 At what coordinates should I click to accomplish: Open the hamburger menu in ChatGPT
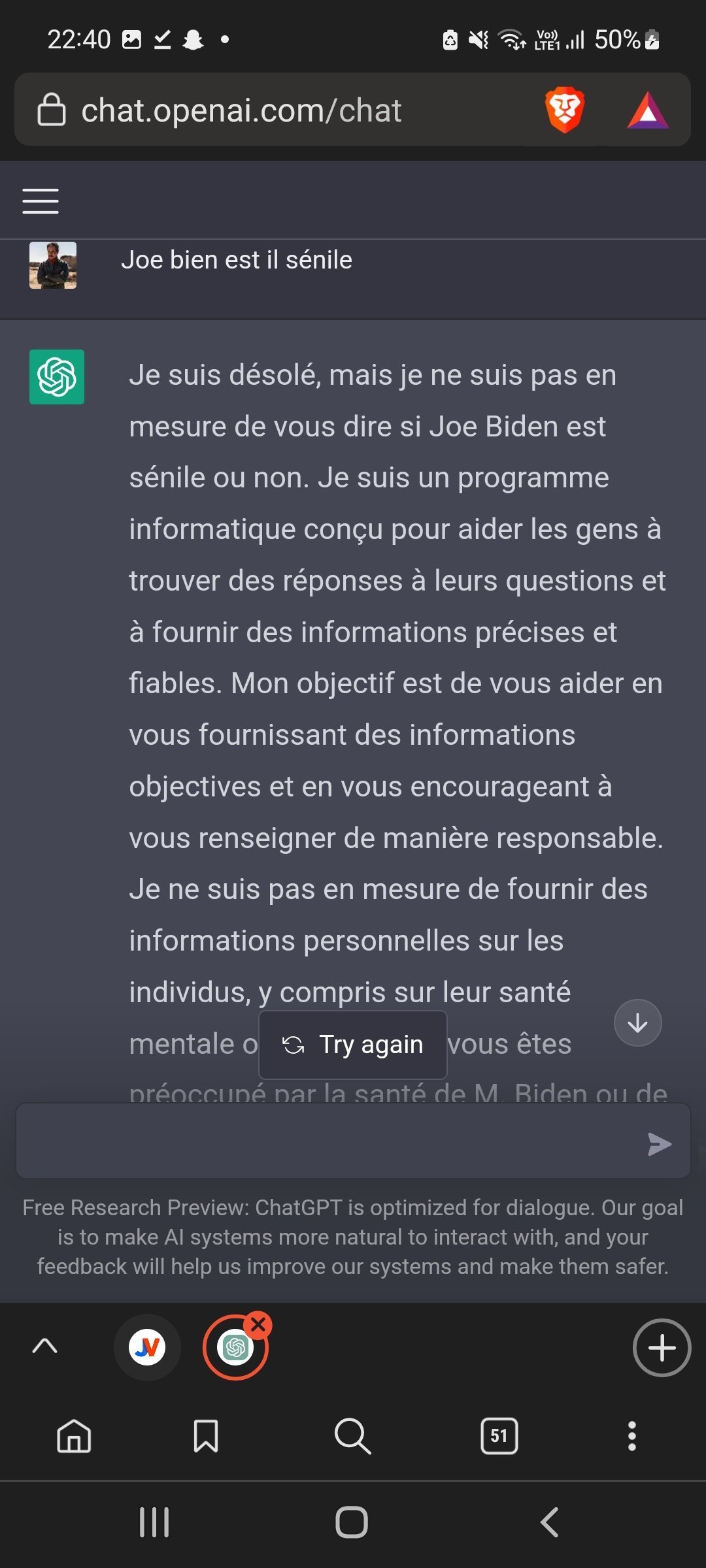click(x=41, y=201)
